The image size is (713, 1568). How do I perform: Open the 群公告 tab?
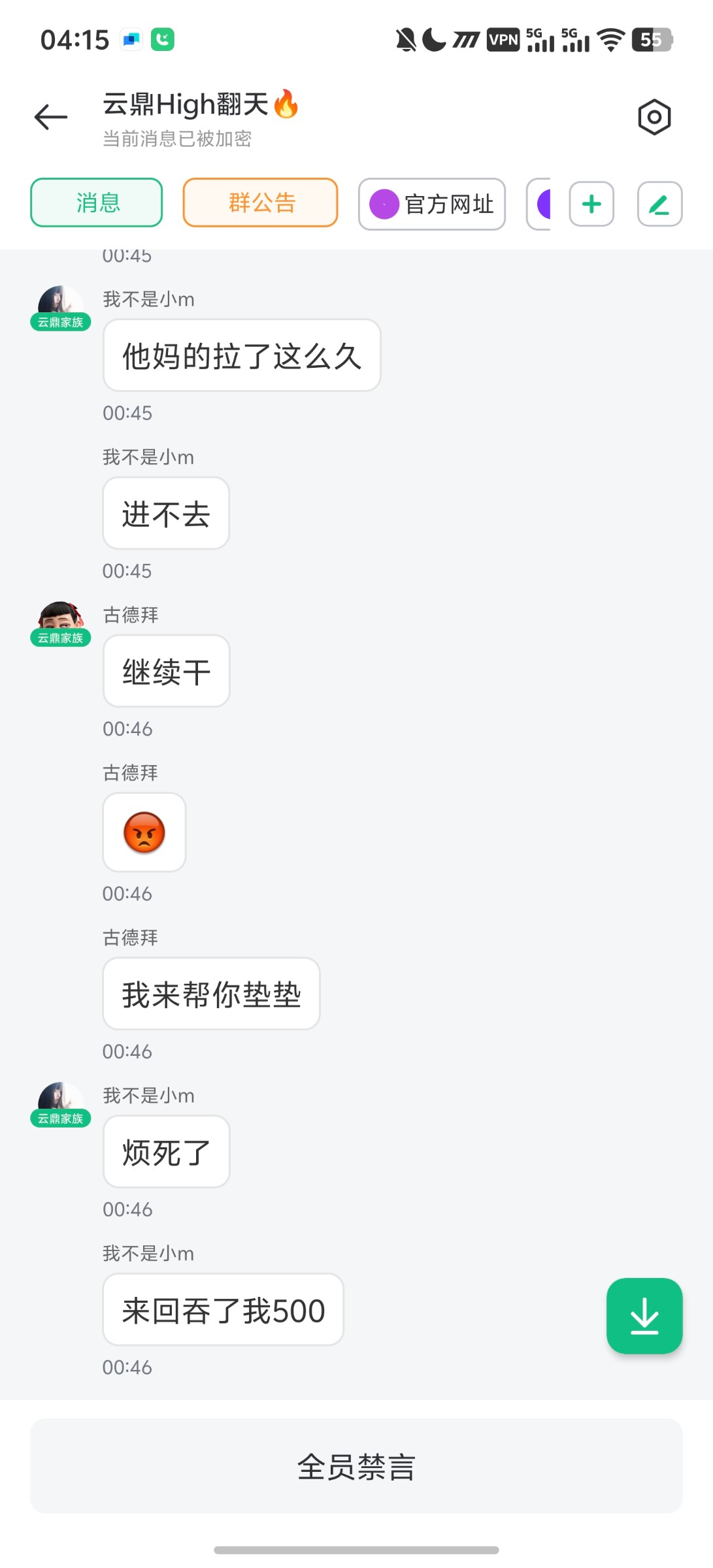click(261, 203)
